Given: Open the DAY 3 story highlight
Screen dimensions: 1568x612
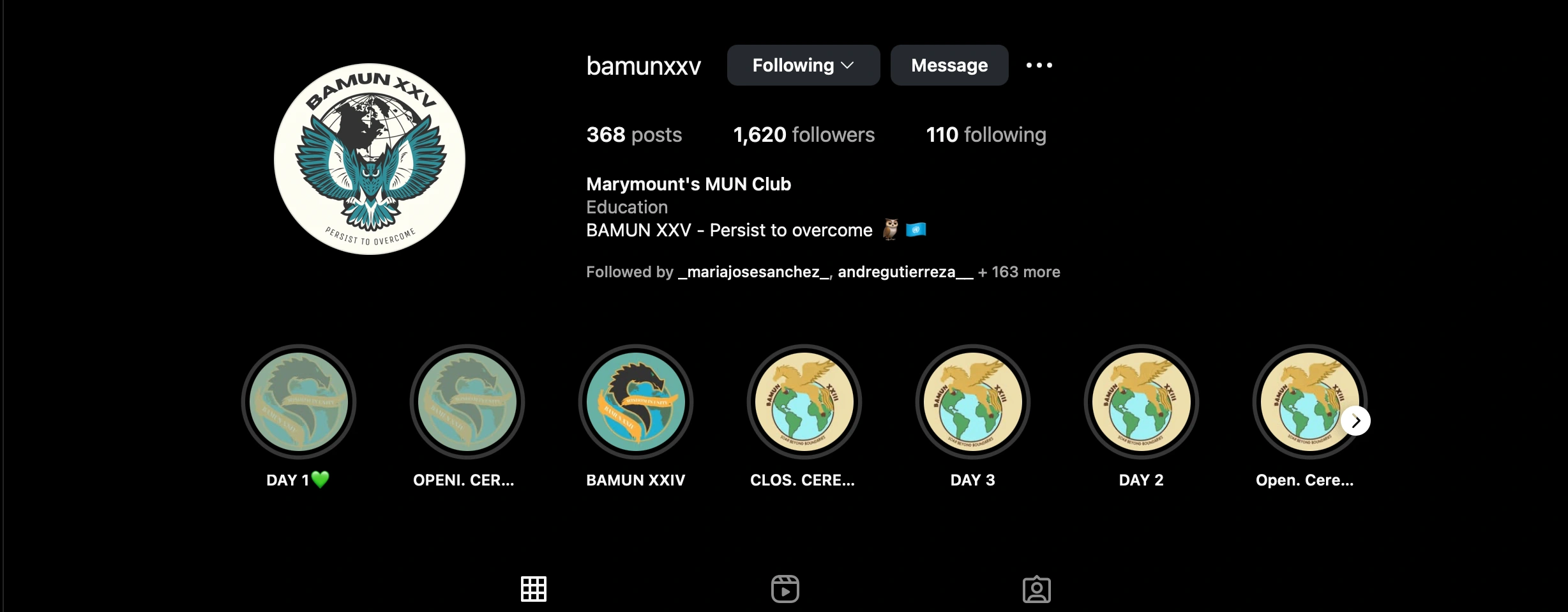Looking at the screenshot, I should 972,401.
